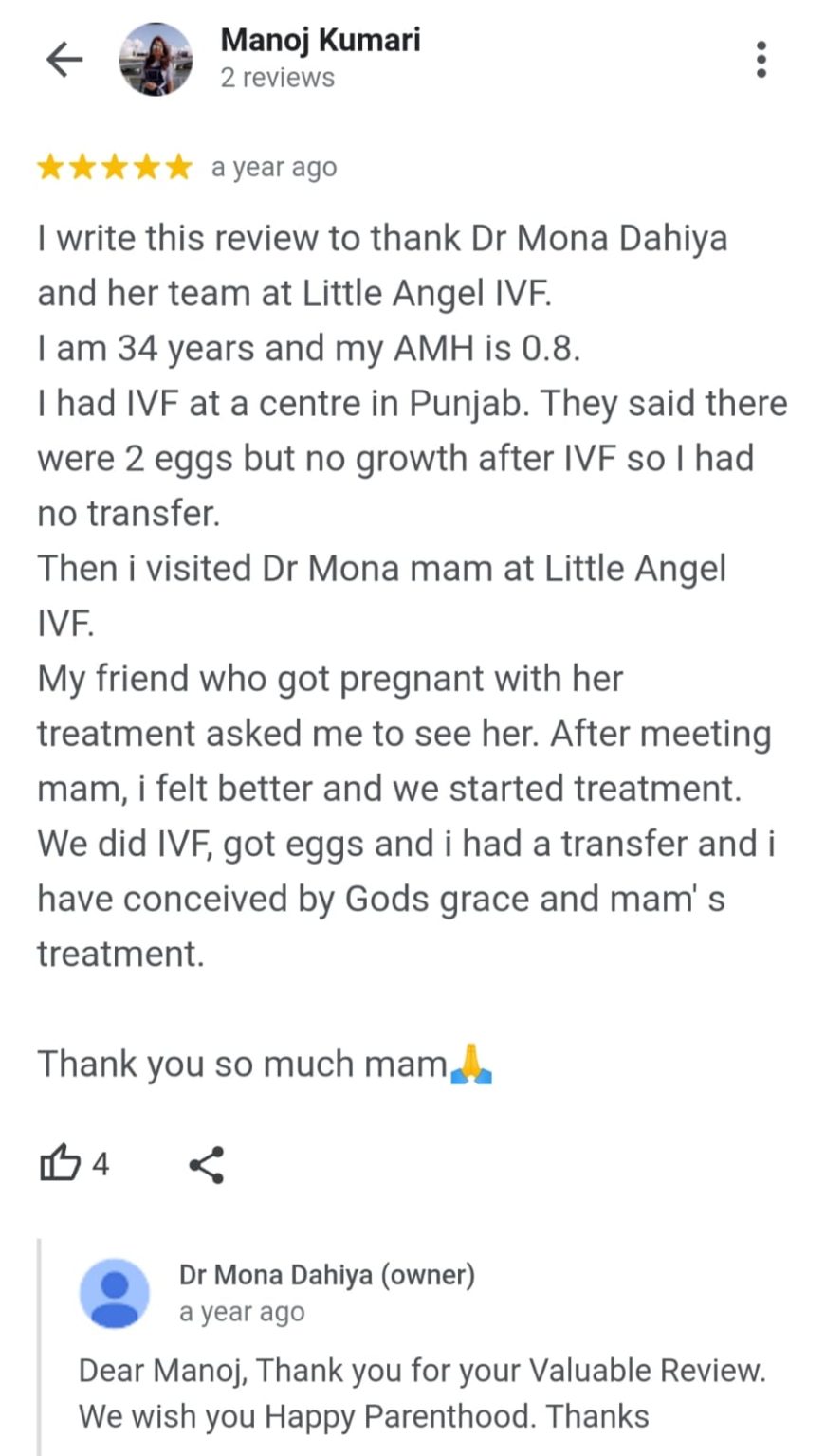This screenshot has width=825, height=1456.
Task: Open the three-dot overflow menu
Action: pyautogui.click(x=761, y=60)
